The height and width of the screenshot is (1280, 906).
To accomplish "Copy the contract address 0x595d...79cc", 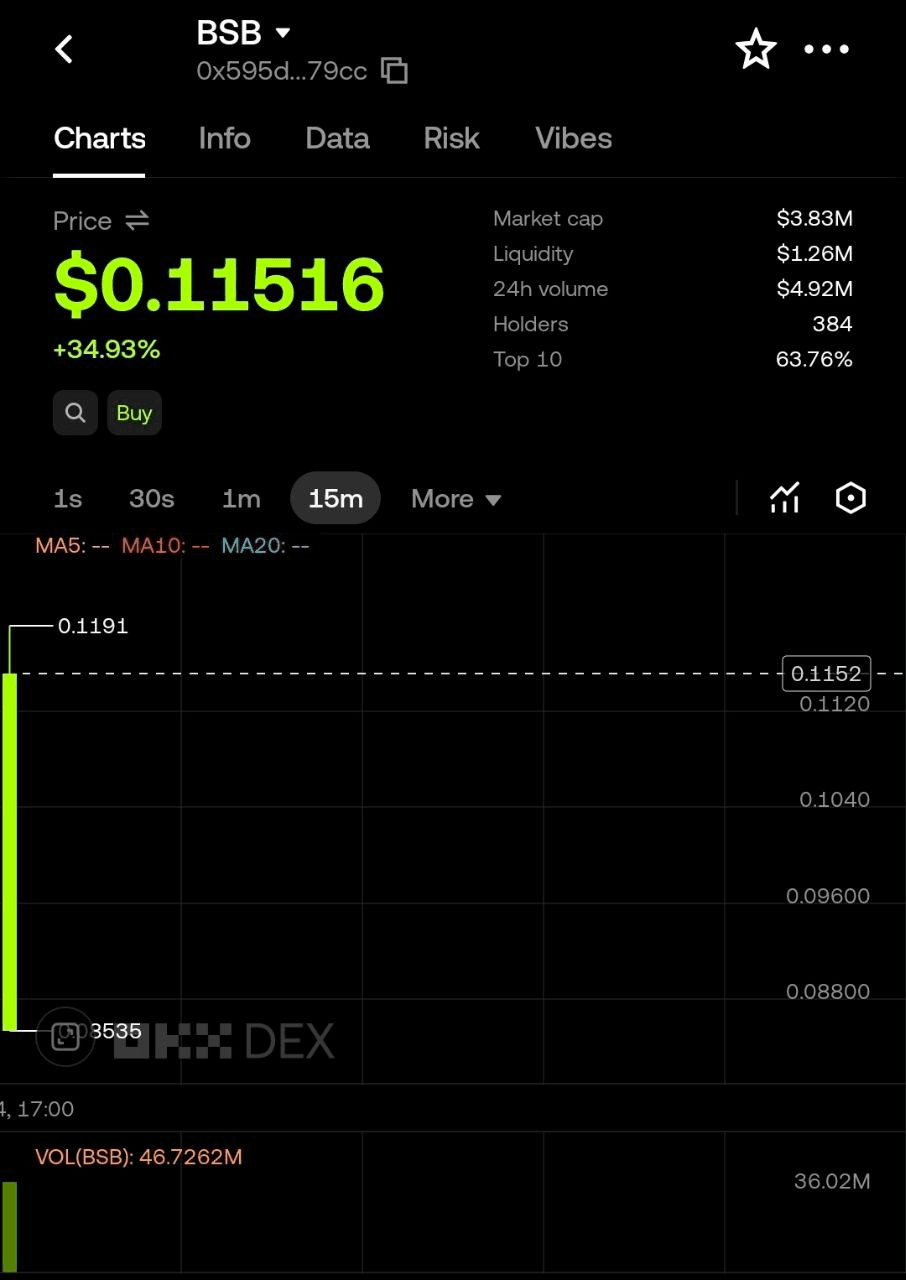I will (x=395, y=71).
